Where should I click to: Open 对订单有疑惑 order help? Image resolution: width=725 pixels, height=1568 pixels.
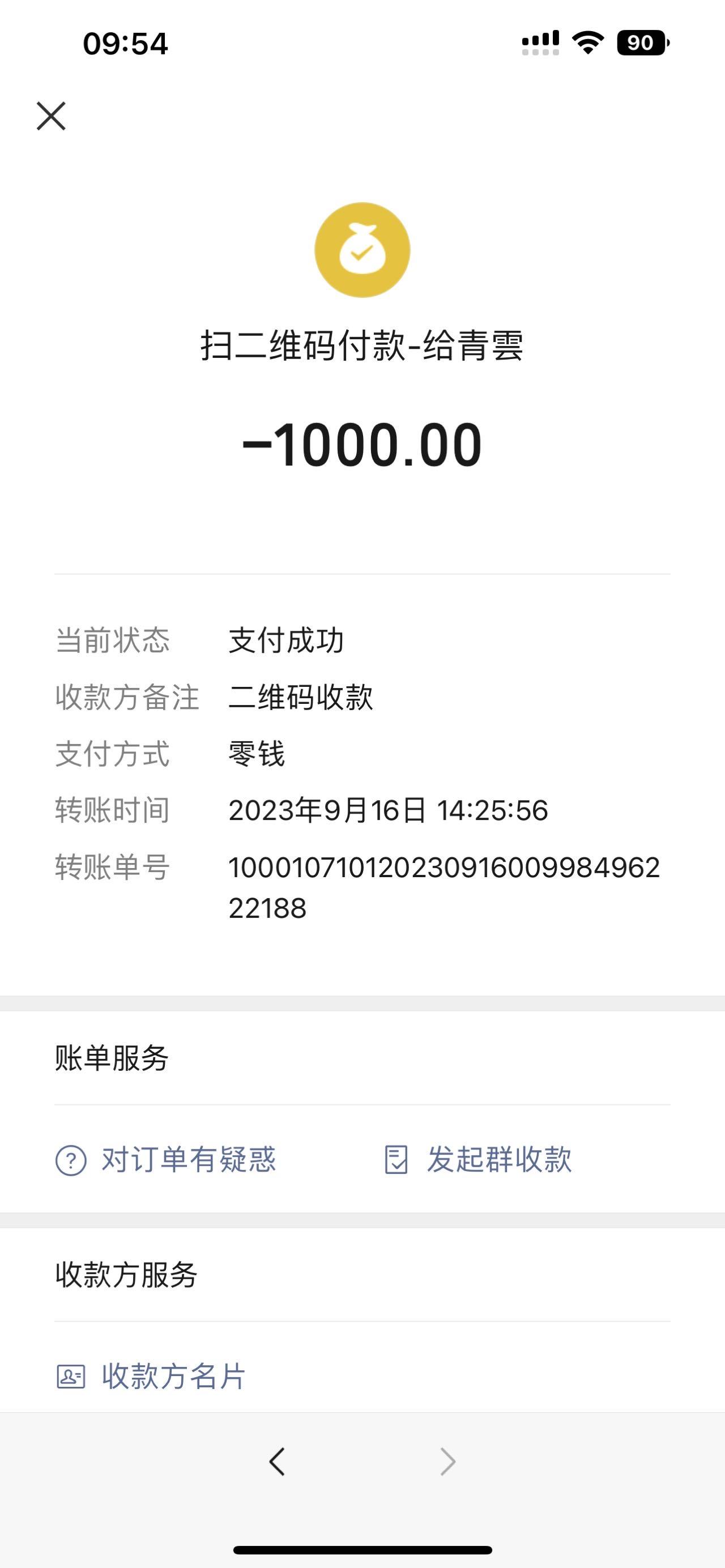[x=165, y=1160]
